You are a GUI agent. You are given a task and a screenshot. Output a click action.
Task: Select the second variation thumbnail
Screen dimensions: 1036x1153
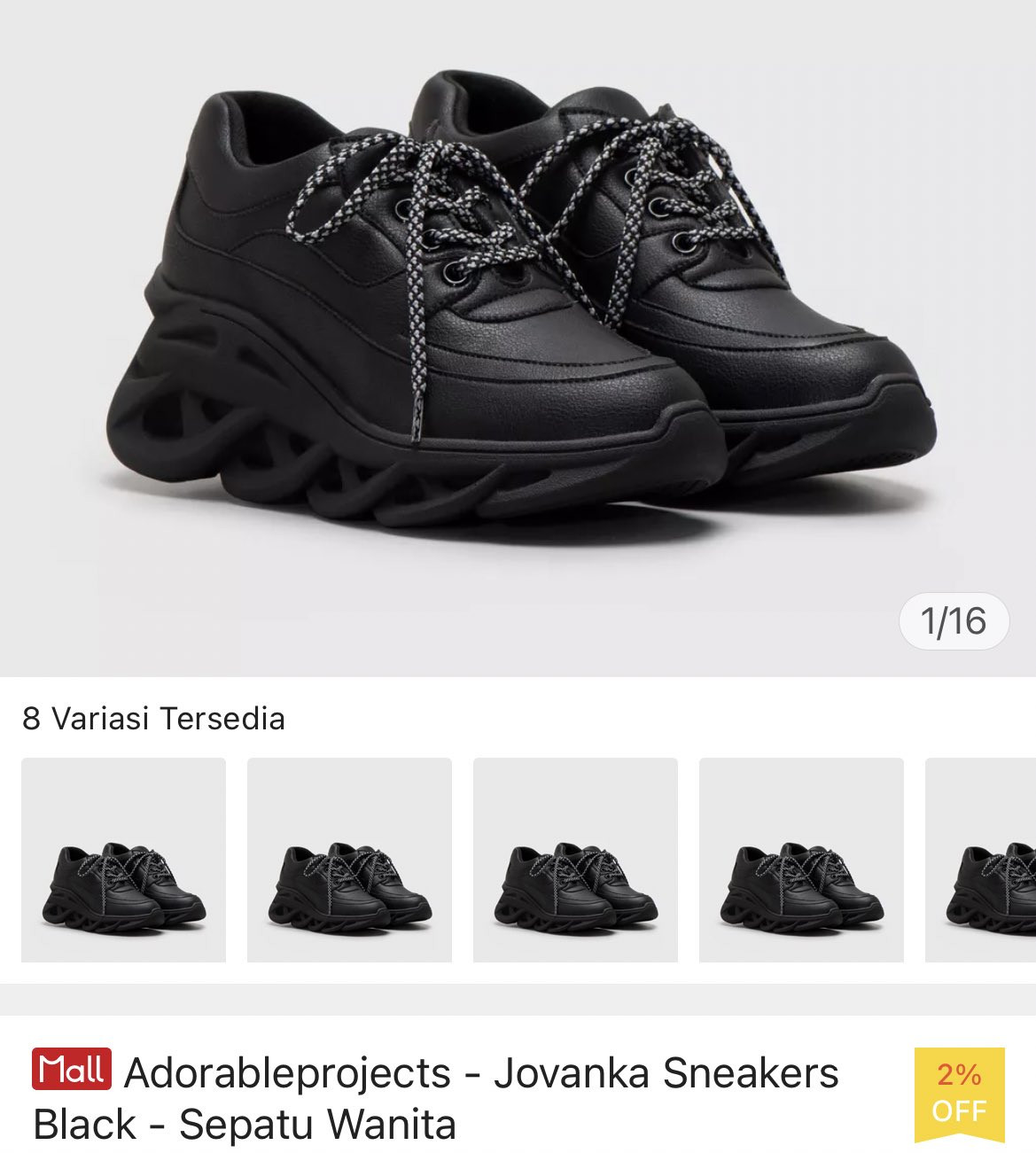click(x=349, y=860)
